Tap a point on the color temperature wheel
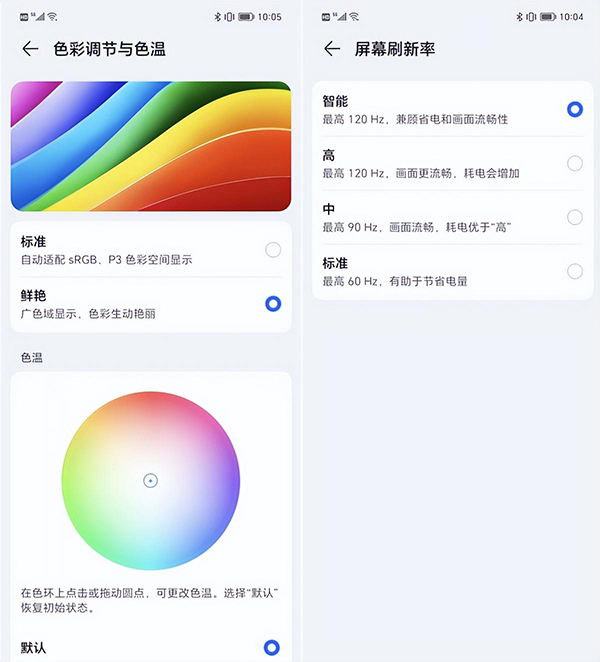Screen dimensions: 600x662 (151, 481)
